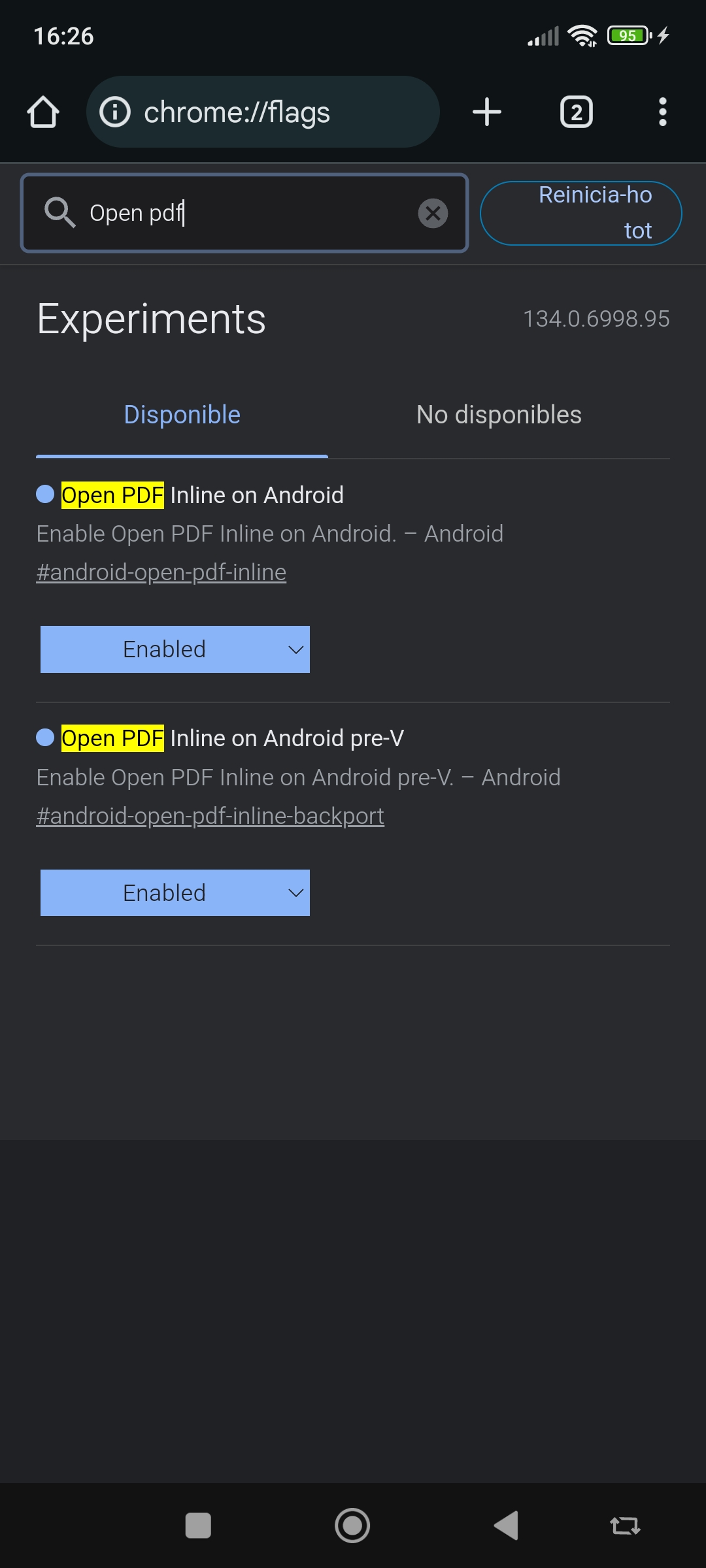Select the Disponible tab
Screen dimensions: 706x1568
pyautogui.click(x=182, y=415)
